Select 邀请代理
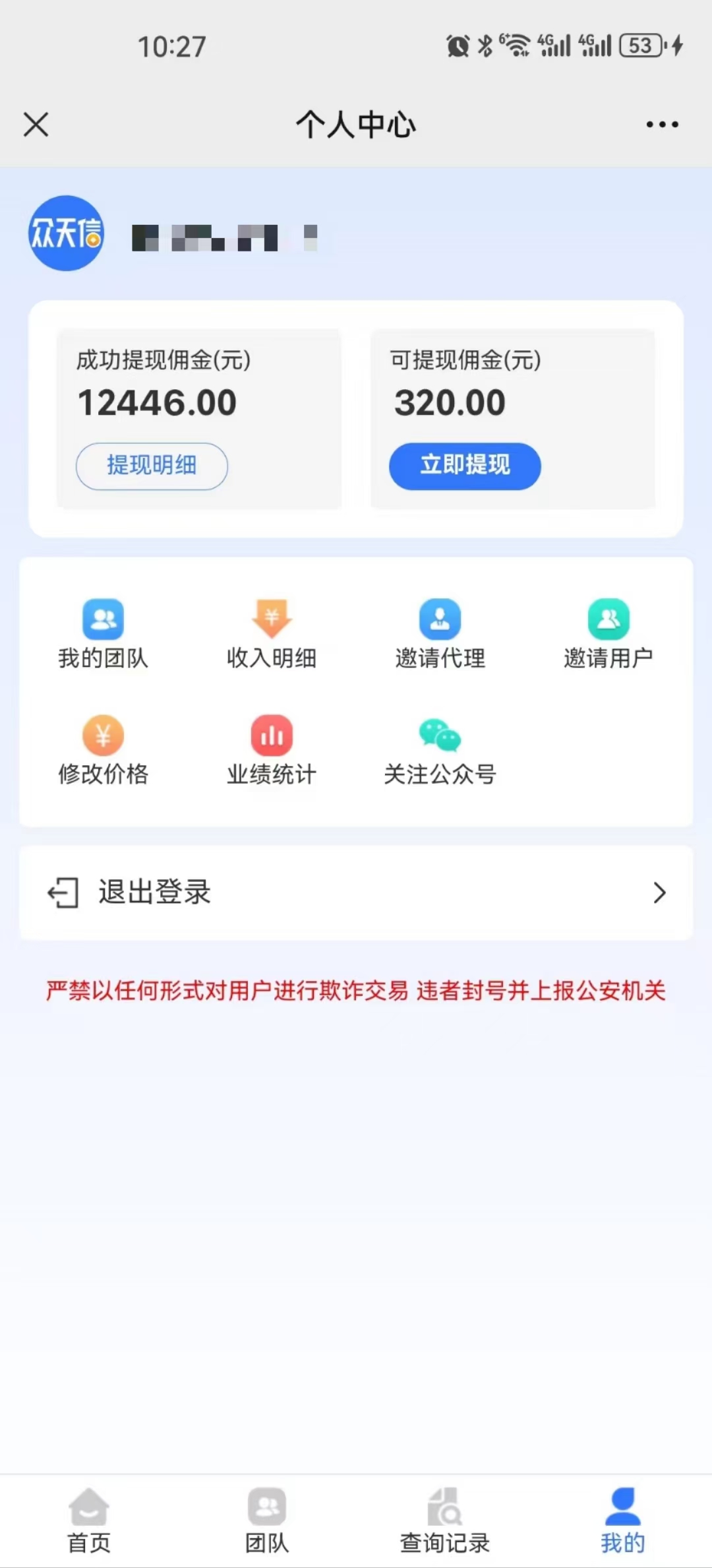712x1568 pixels. 440,634
